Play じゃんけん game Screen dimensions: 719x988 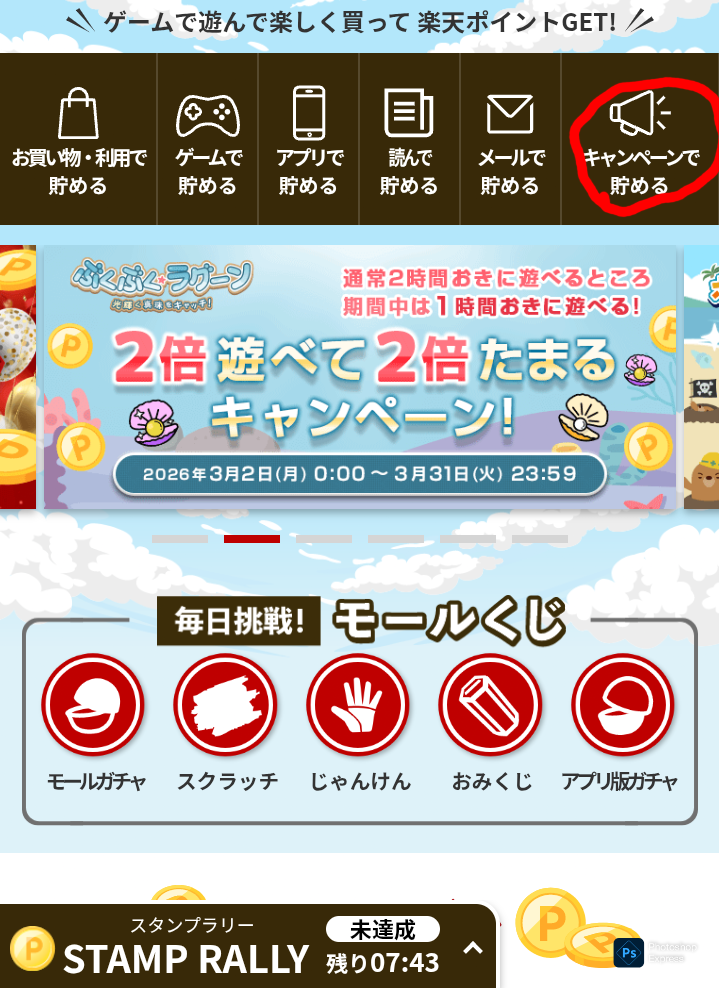pyautogui.click(x=358, y=705)
